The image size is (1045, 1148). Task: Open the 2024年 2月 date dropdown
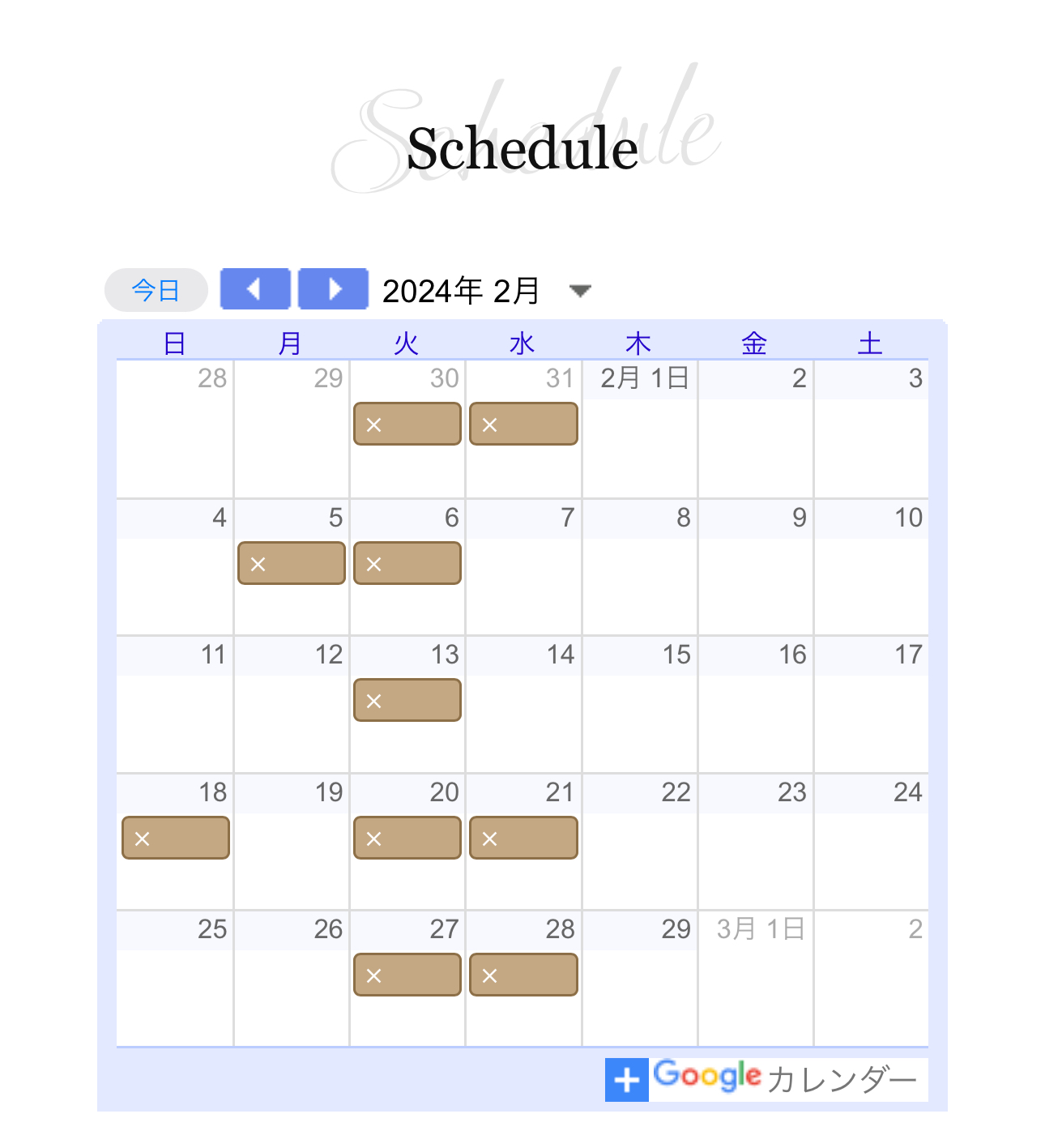580,291
